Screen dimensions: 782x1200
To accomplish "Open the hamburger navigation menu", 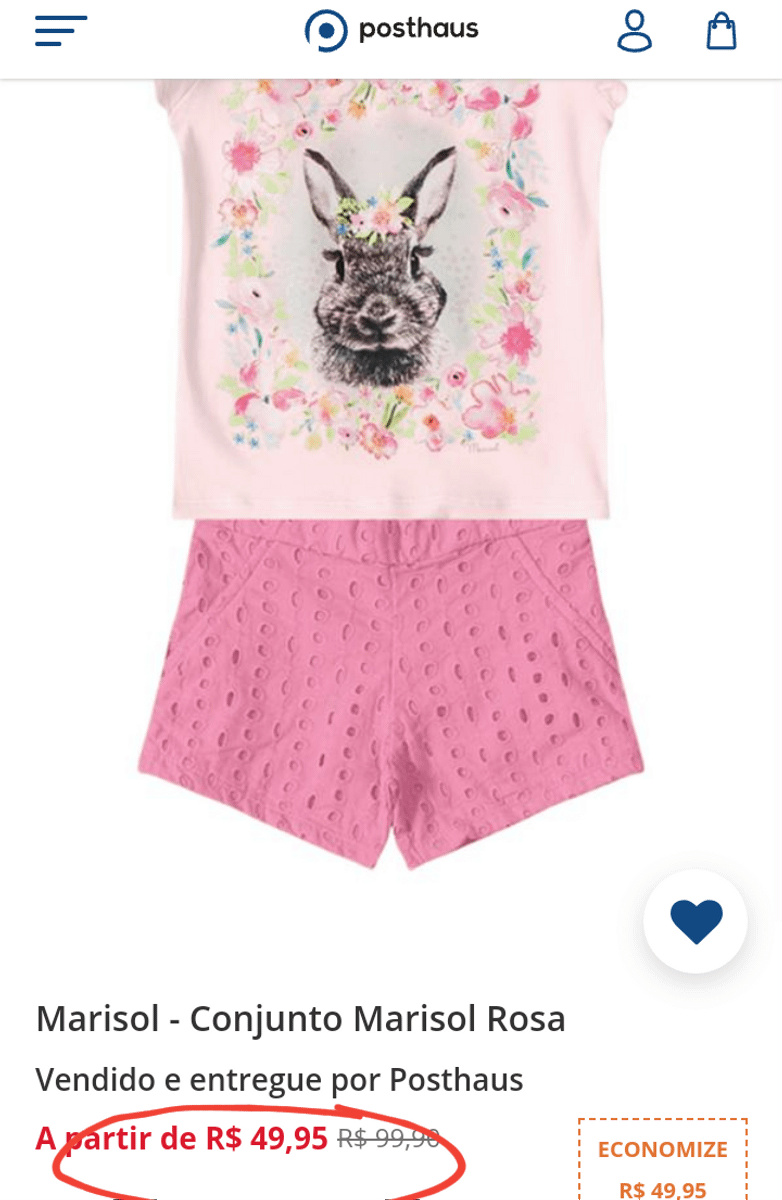I will pyautogui.click(x=60, y=31).
